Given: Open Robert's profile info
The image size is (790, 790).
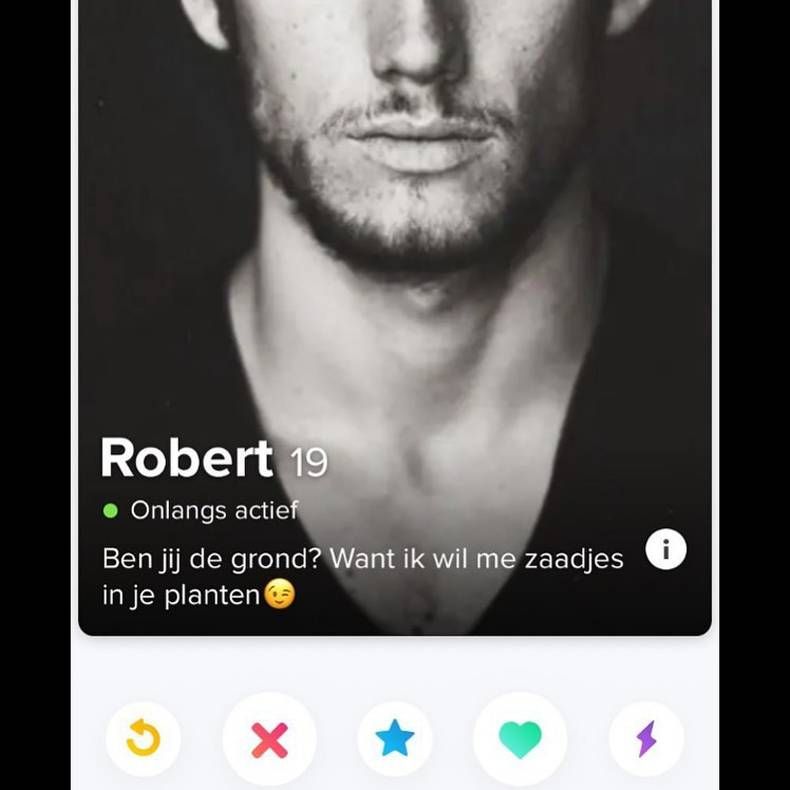Looking at the screenshot, I should pyautogui.click(x=666, y=549).
